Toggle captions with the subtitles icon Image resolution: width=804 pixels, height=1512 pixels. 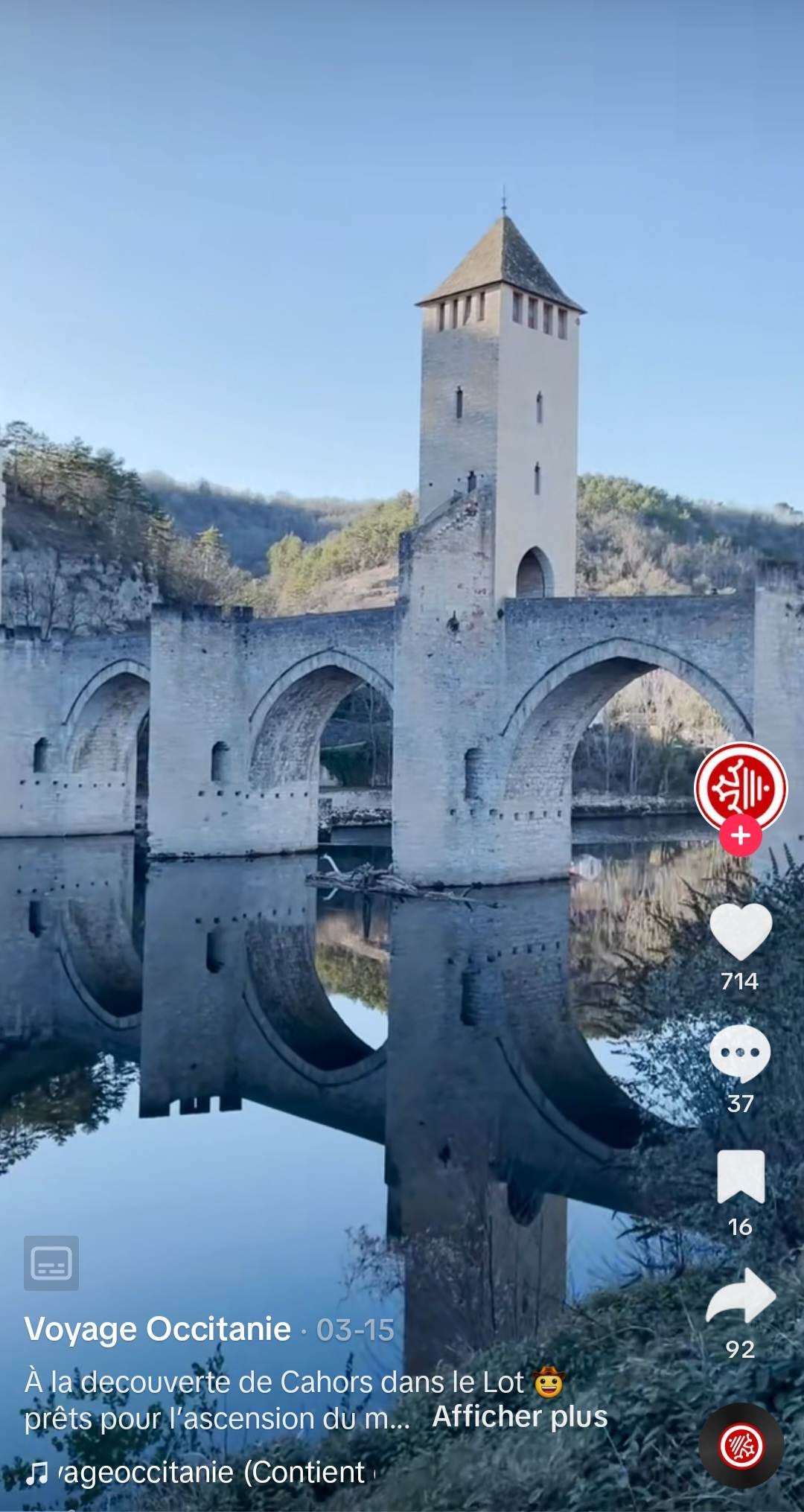click(51, 1263)
